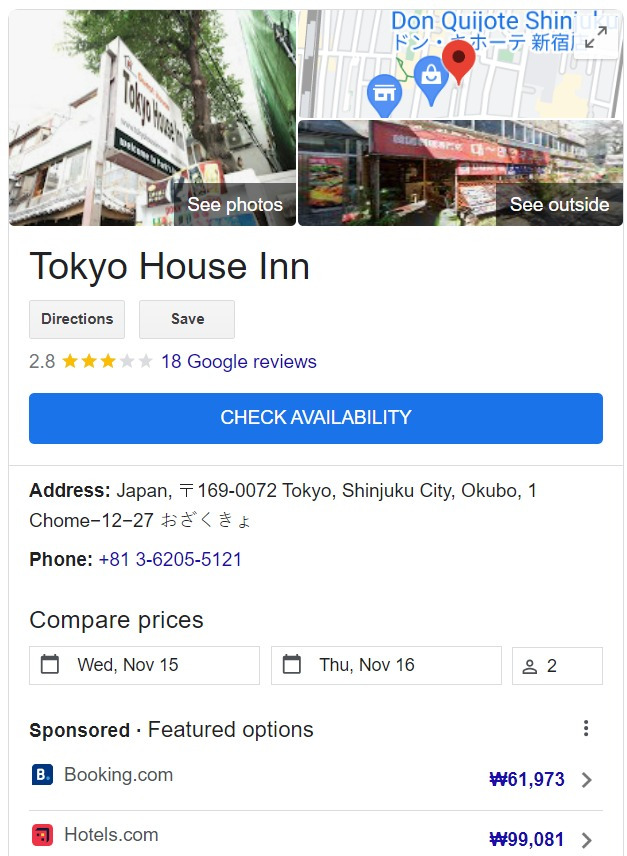Expand the map view

(x=596, y=38)
